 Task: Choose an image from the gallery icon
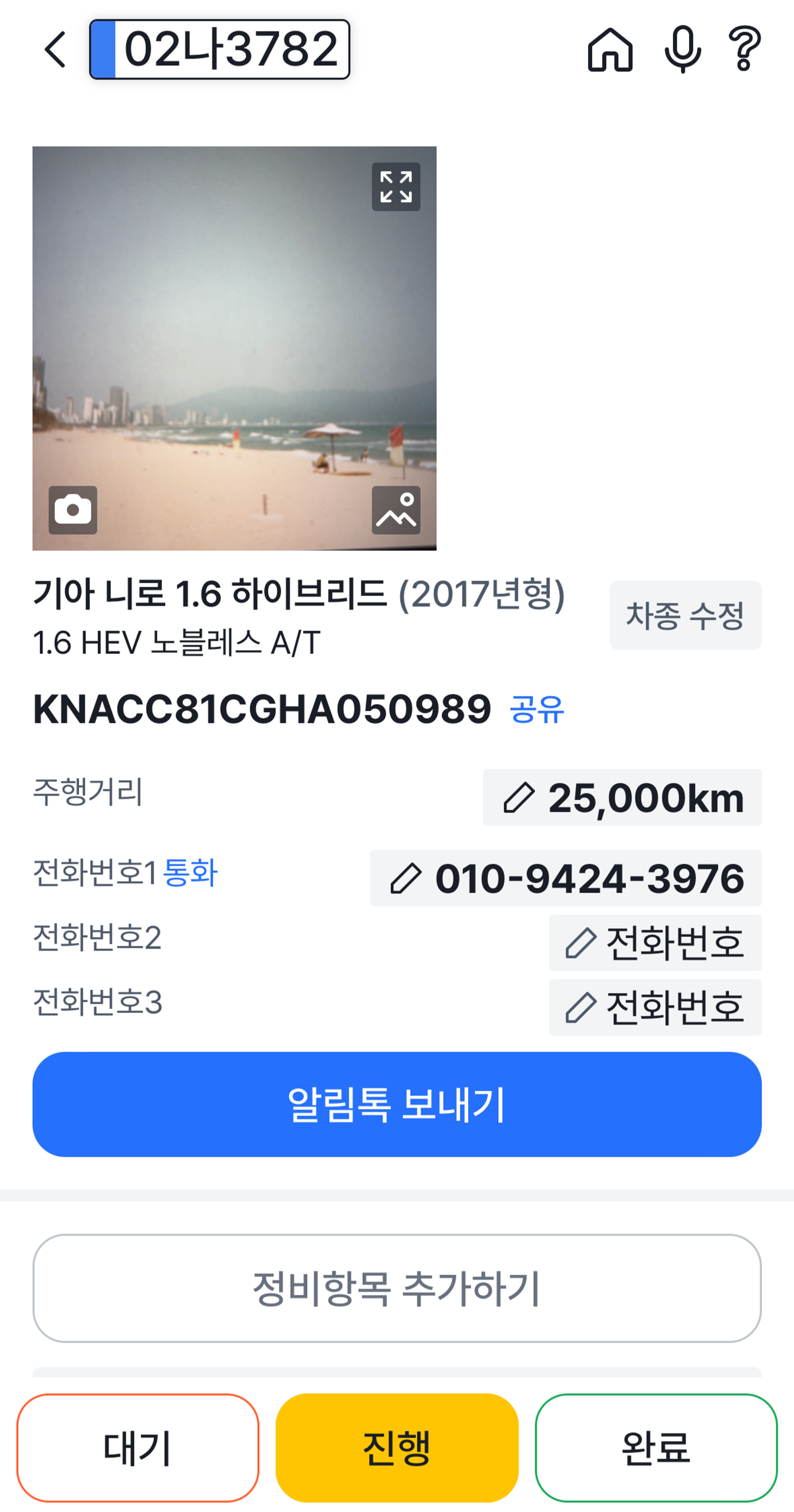coord(395,510)
